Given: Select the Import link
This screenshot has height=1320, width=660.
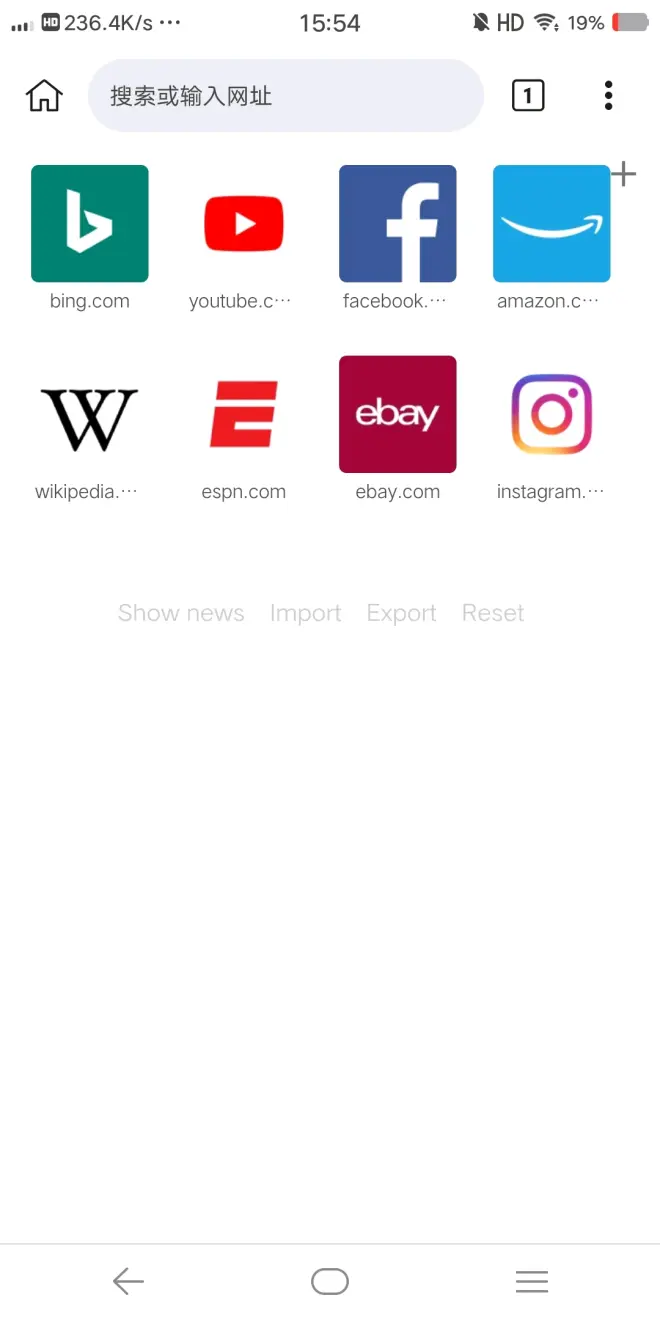Looking at the screenshot, I should pyautogui.click(x=306, y=613).
